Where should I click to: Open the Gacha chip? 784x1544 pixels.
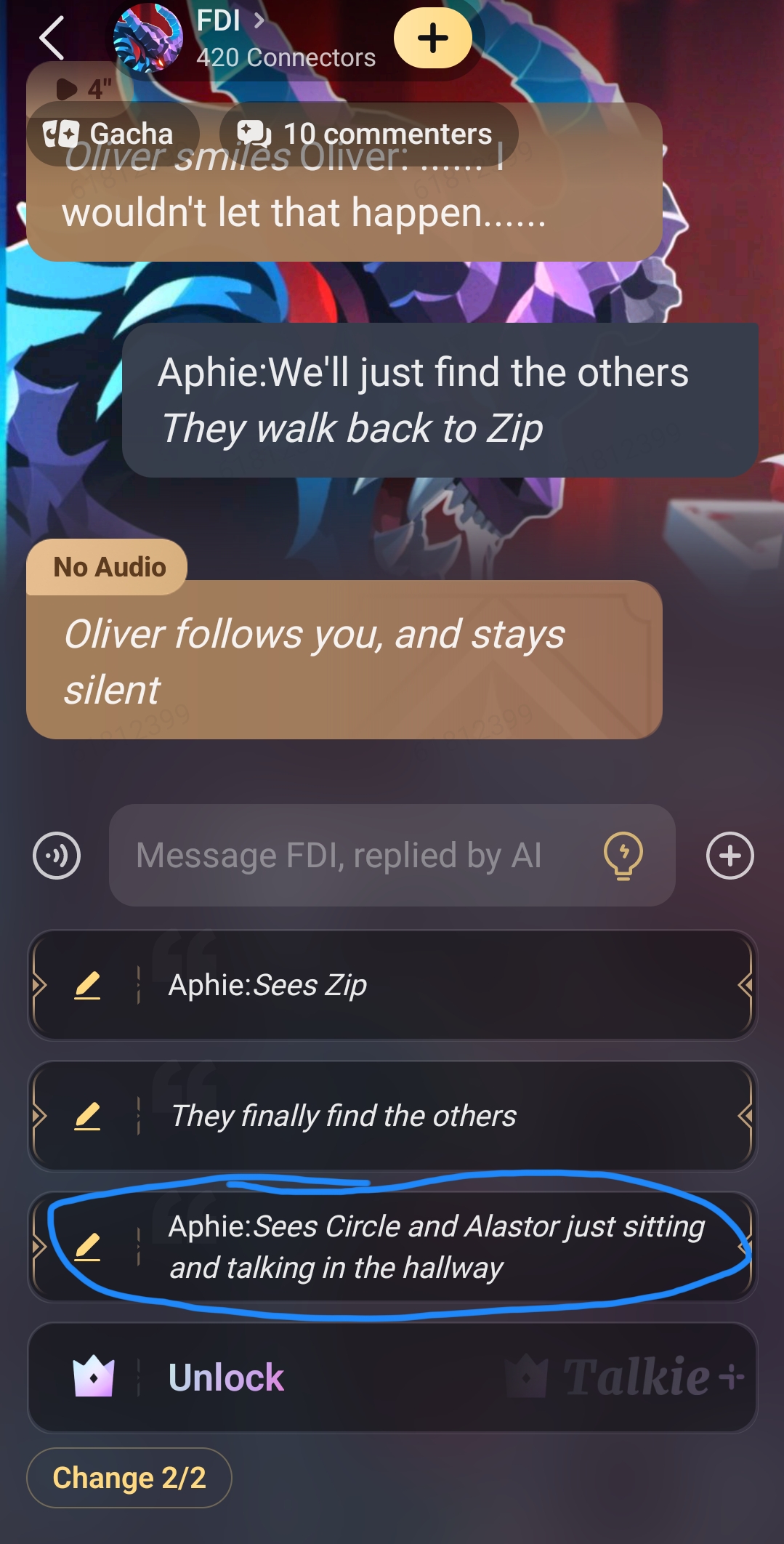(x=110, y=134)
